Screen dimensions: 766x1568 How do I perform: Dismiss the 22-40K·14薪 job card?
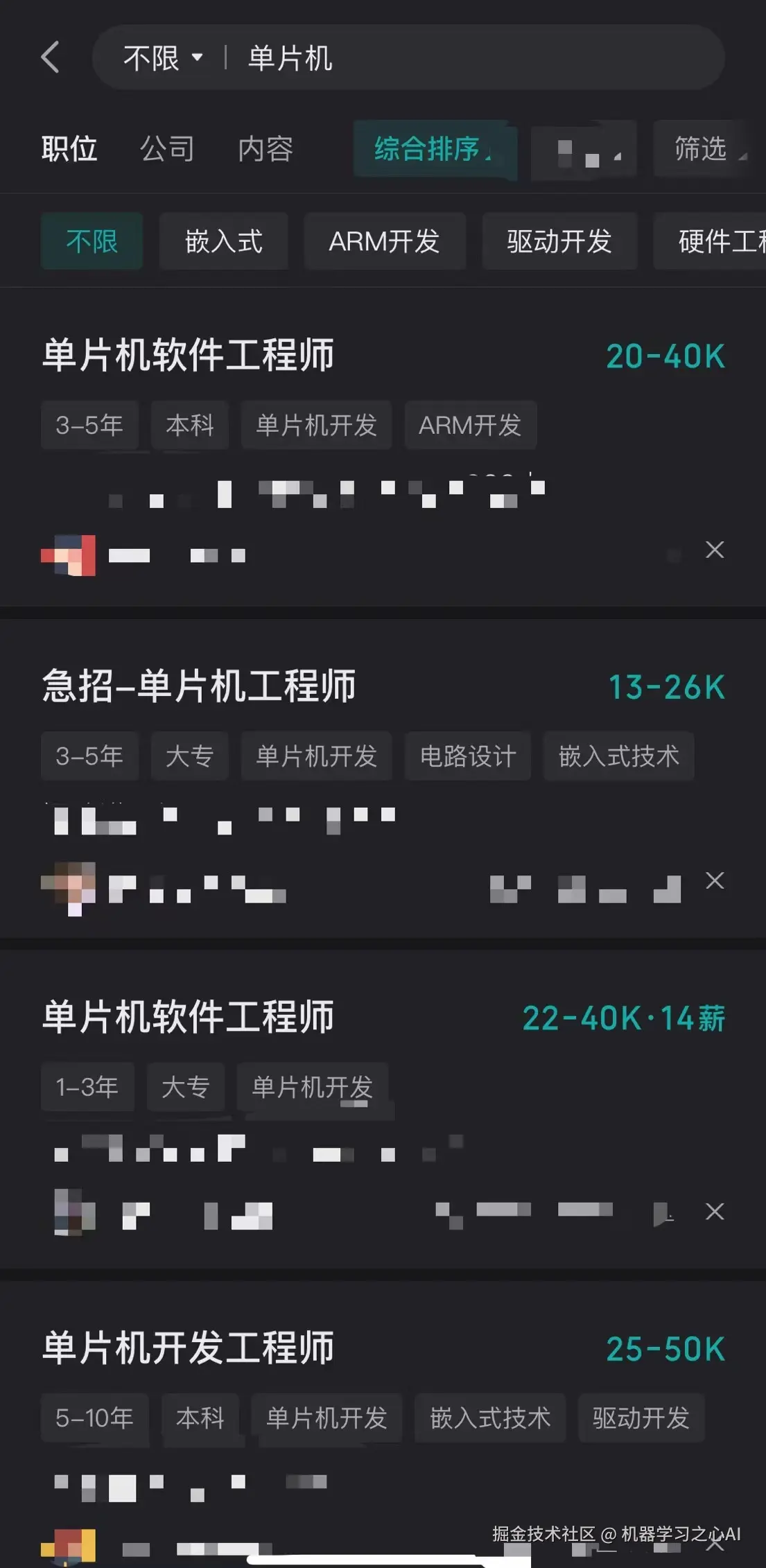point(715,1211)
